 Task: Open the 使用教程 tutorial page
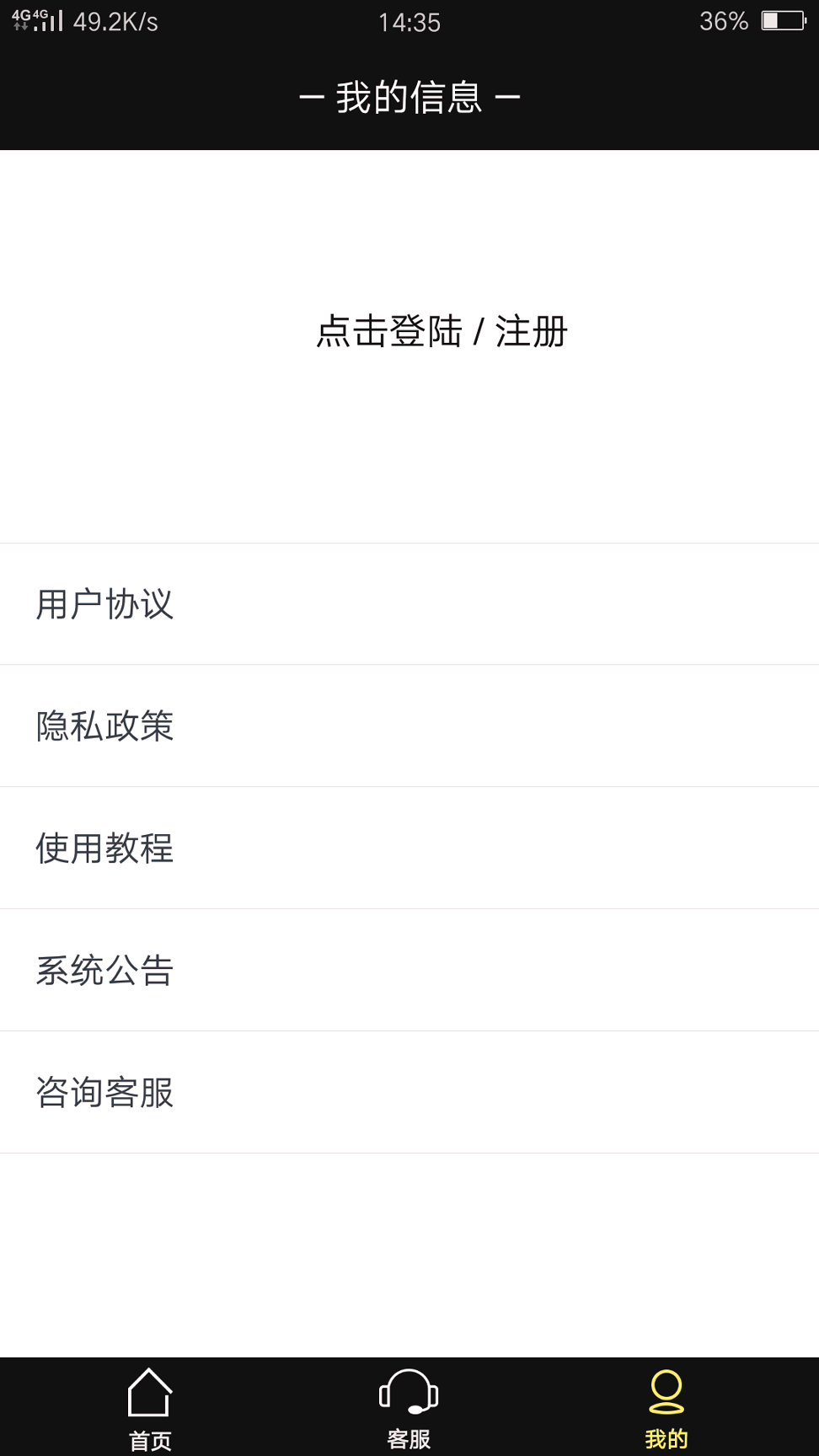click(x=104, y=848)
